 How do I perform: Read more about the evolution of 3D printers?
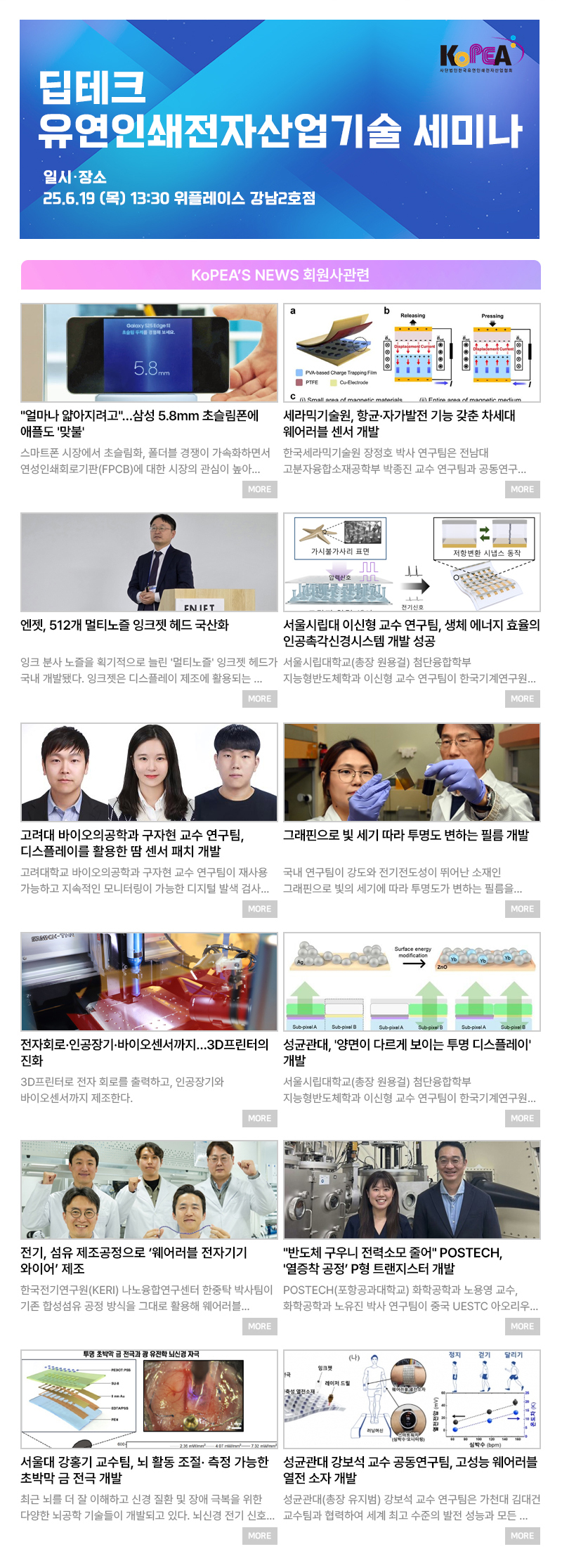tap(259, 1118)
